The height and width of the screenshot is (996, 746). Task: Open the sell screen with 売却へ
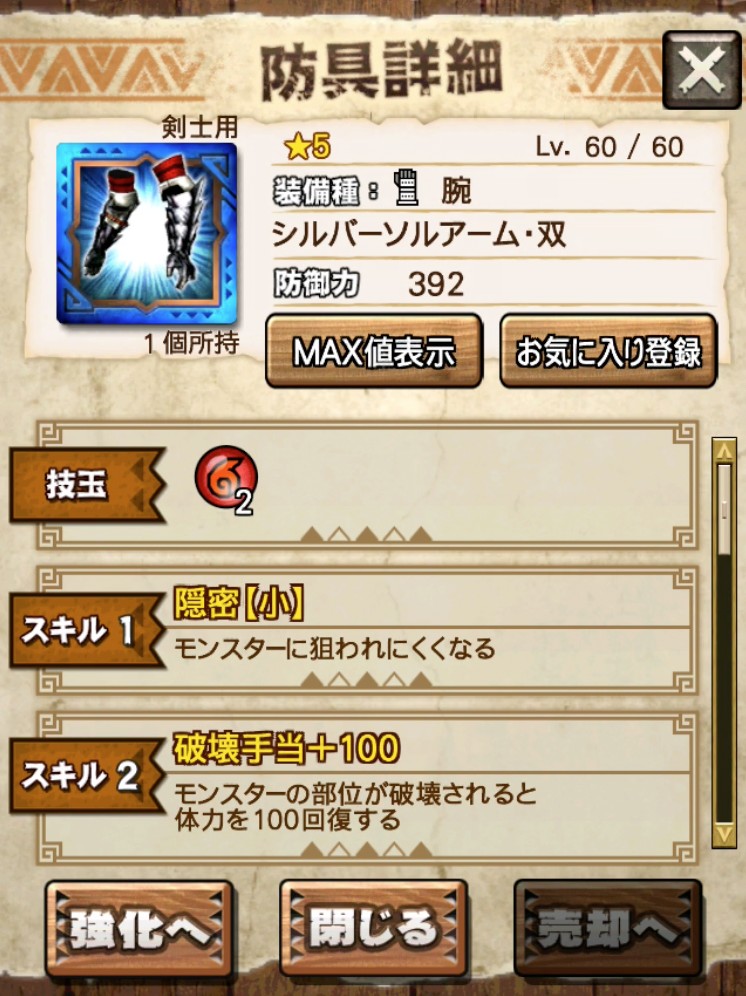pos(608,929)
